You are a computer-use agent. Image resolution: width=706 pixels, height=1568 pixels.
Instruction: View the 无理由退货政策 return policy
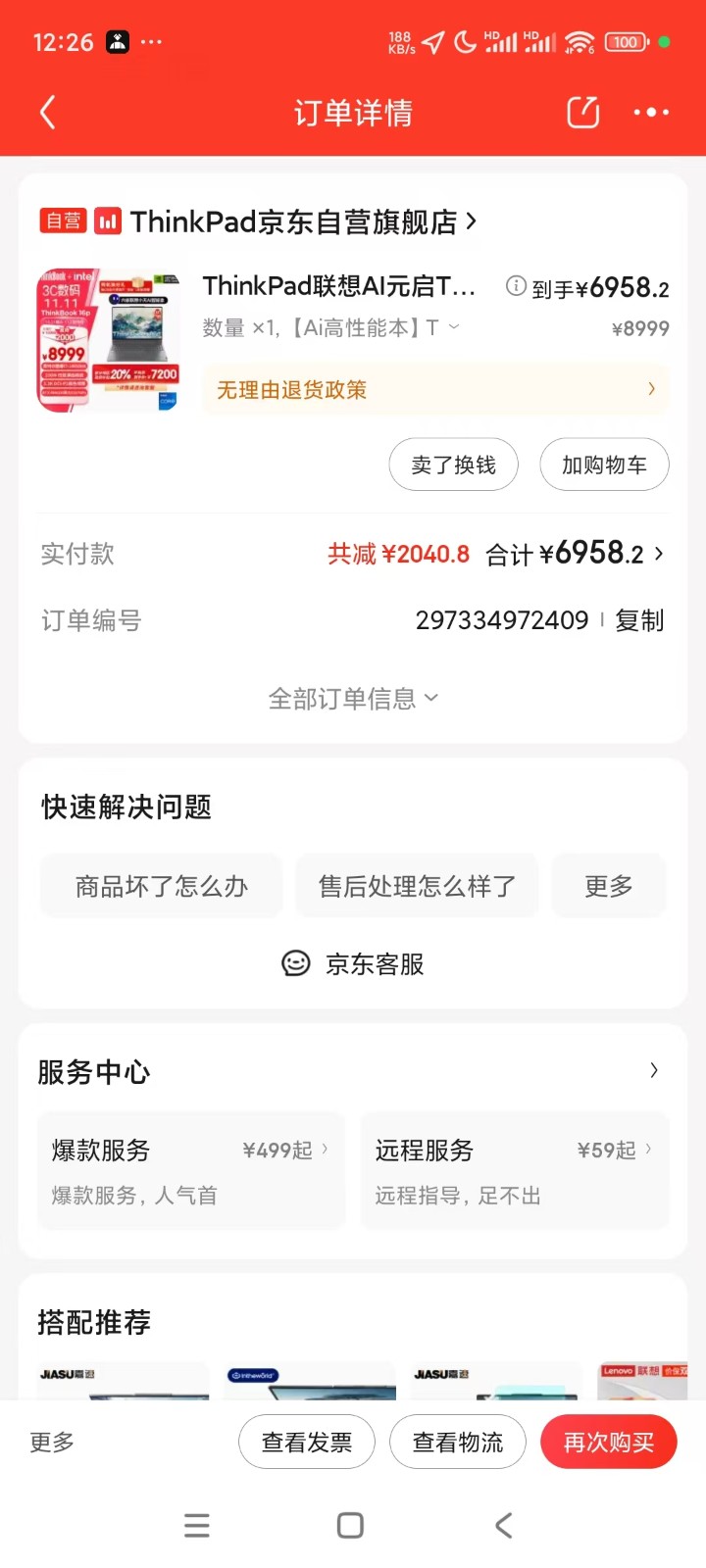click(x=435, y=390)
